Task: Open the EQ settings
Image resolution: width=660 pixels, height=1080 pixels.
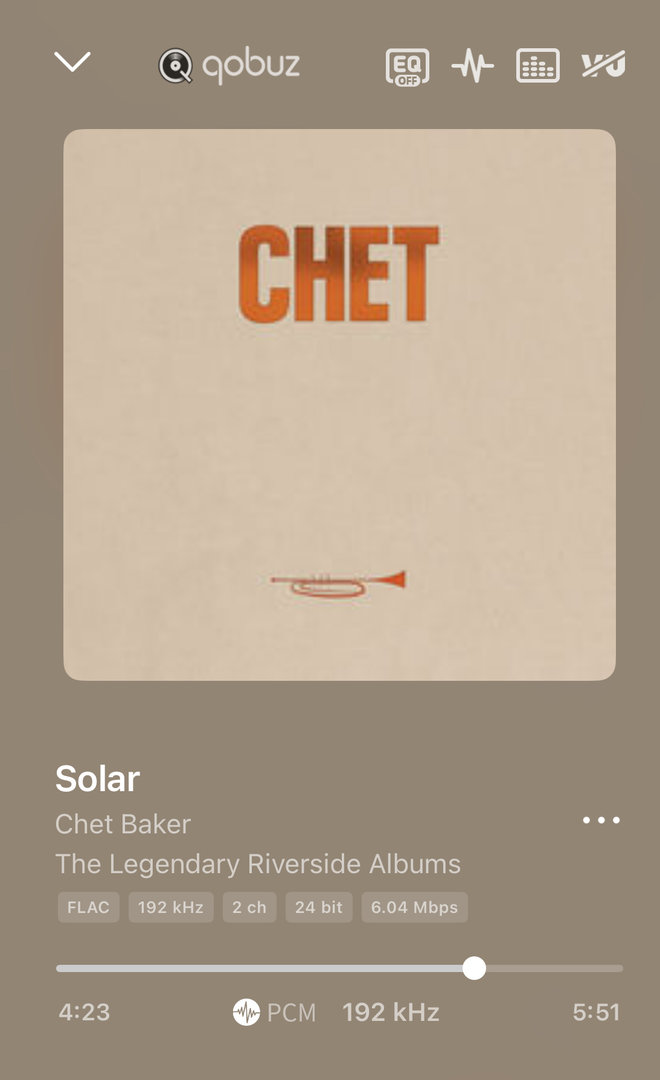Action: (407, 66)
